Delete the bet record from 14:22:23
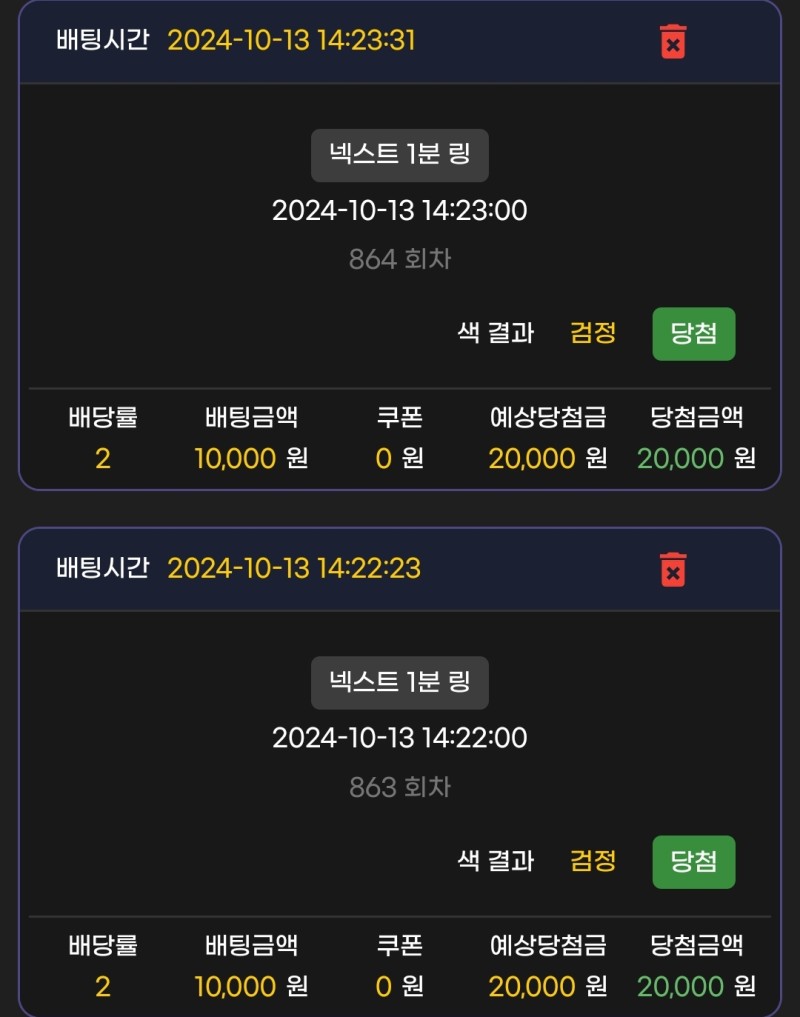This screenshot has width=800, height=1017. pyautogui.click(x=673, y=569)
